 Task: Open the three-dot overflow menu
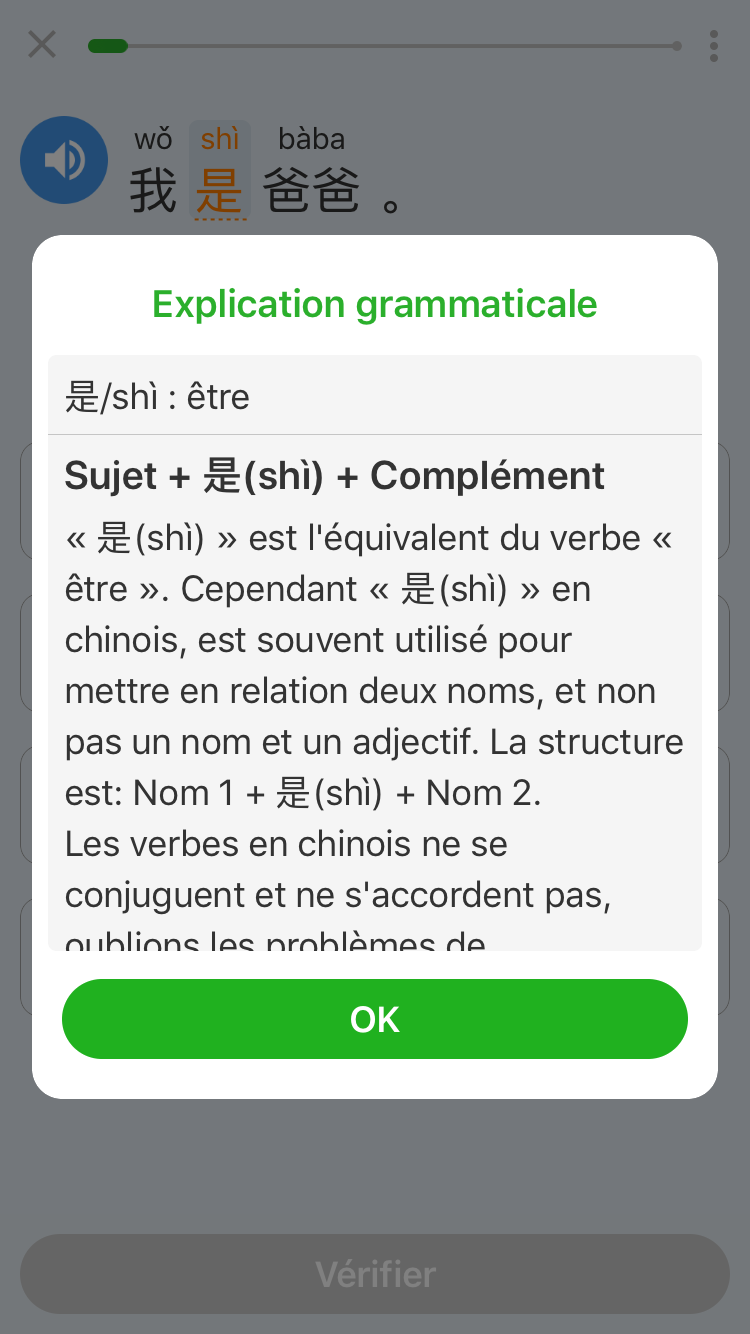click(713, 46)
